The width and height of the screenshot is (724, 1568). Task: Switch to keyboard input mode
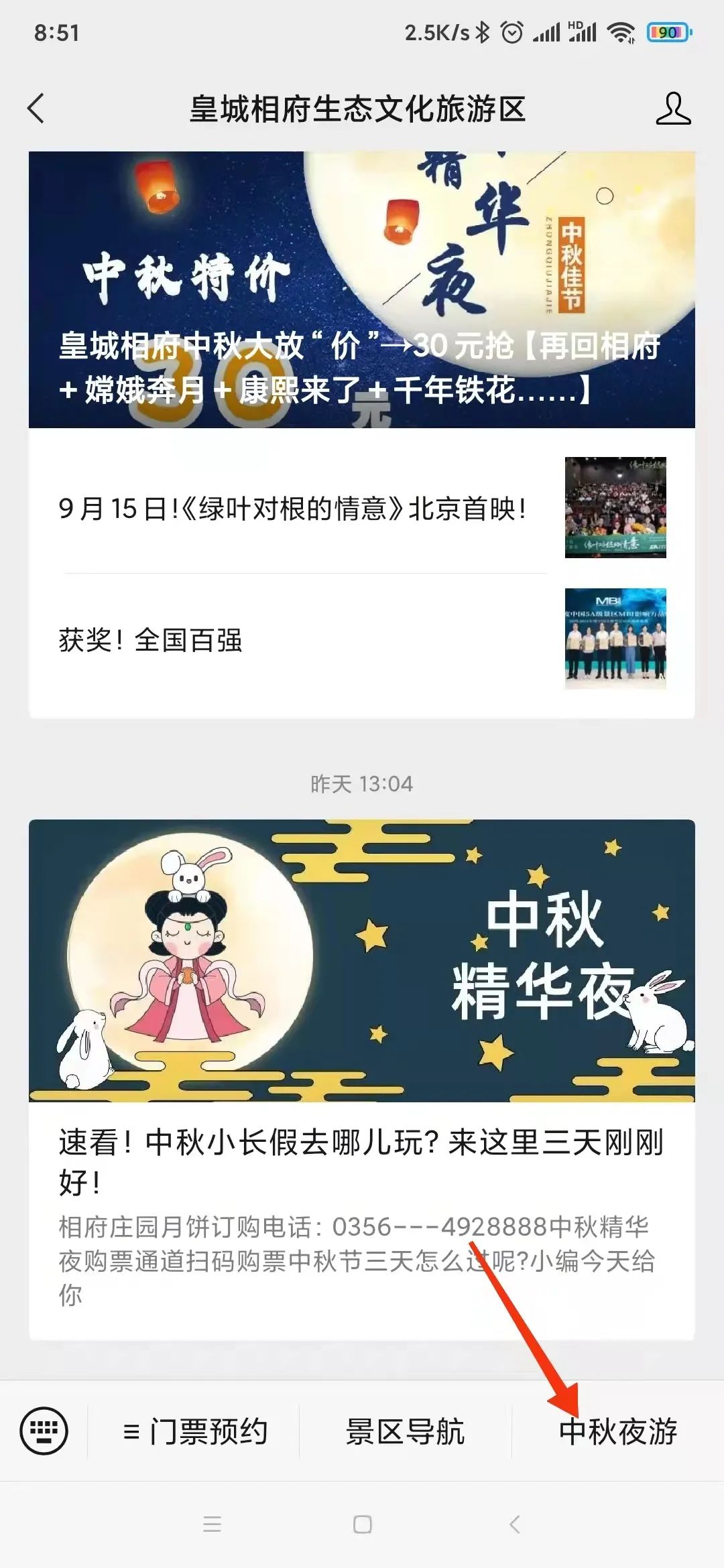pos(44,1431)
